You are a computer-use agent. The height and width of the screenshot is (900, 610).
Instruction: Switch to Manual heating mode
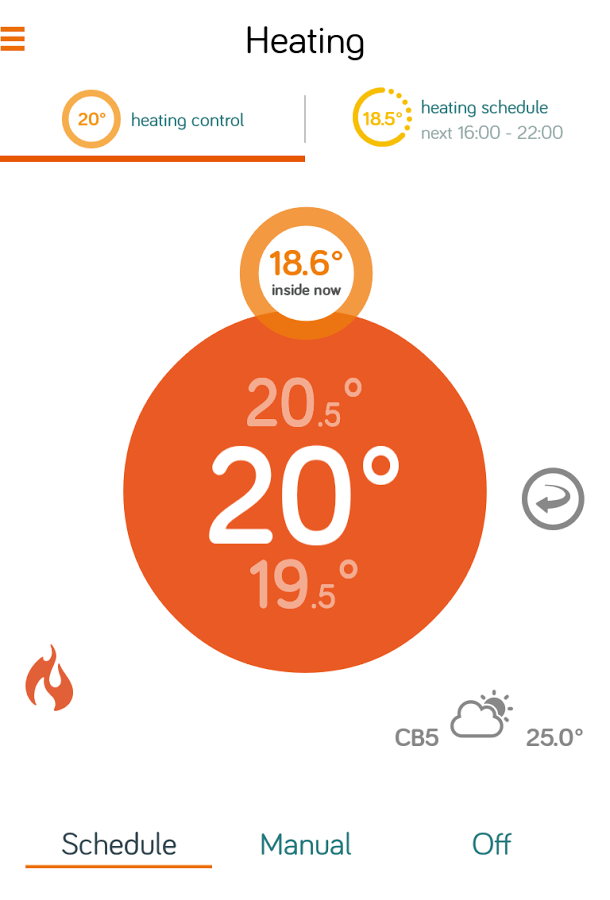(305, 844)
